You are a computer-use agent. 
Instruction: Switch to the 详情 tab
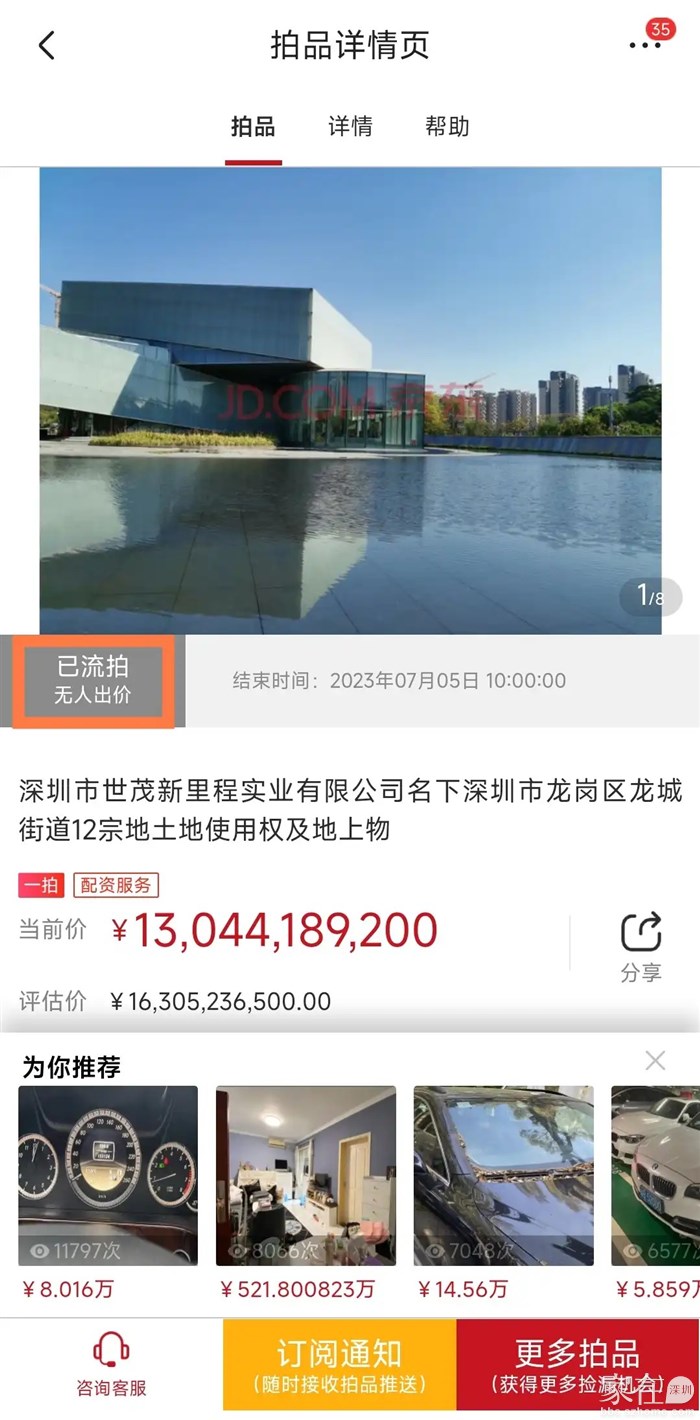[350, 127]
